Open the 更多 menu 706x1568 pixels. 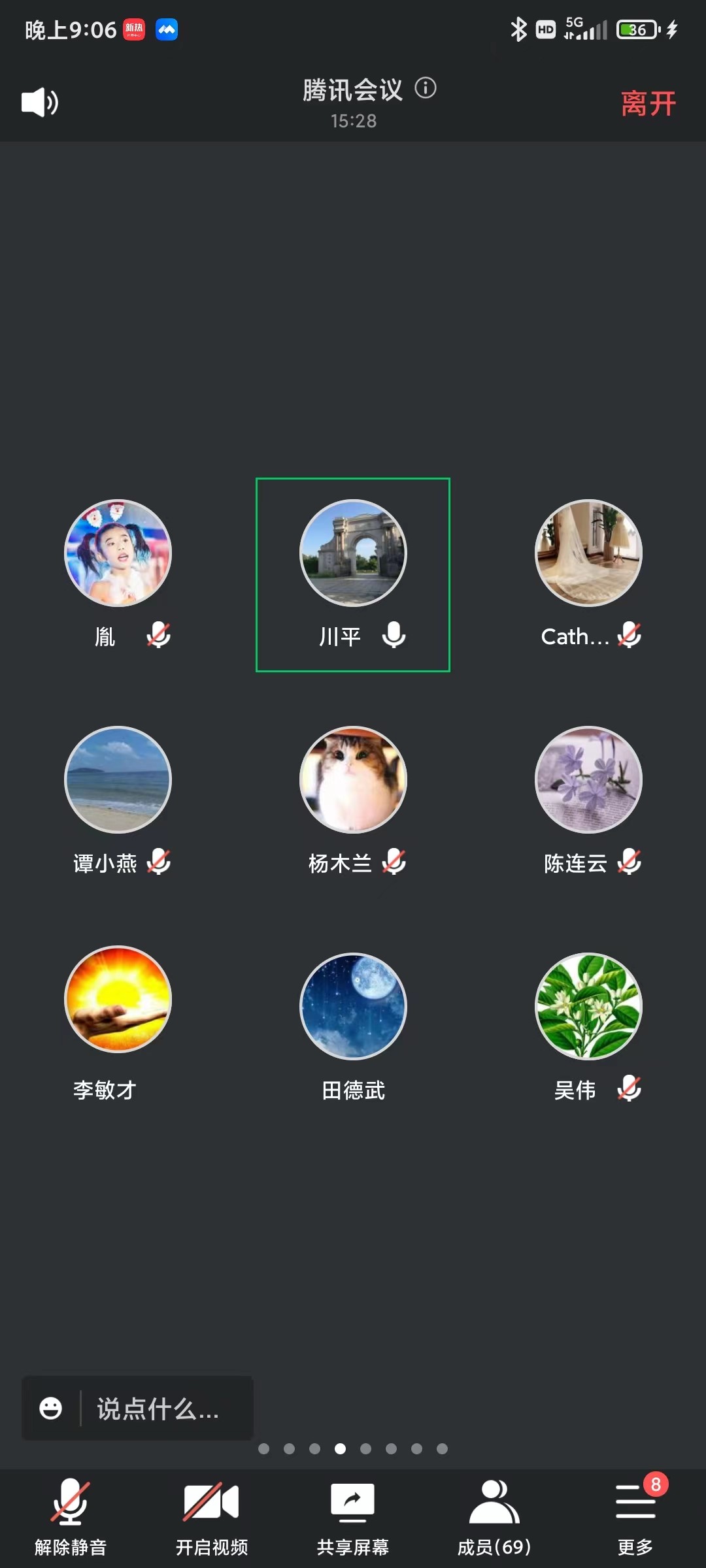tap(635, 1517)
